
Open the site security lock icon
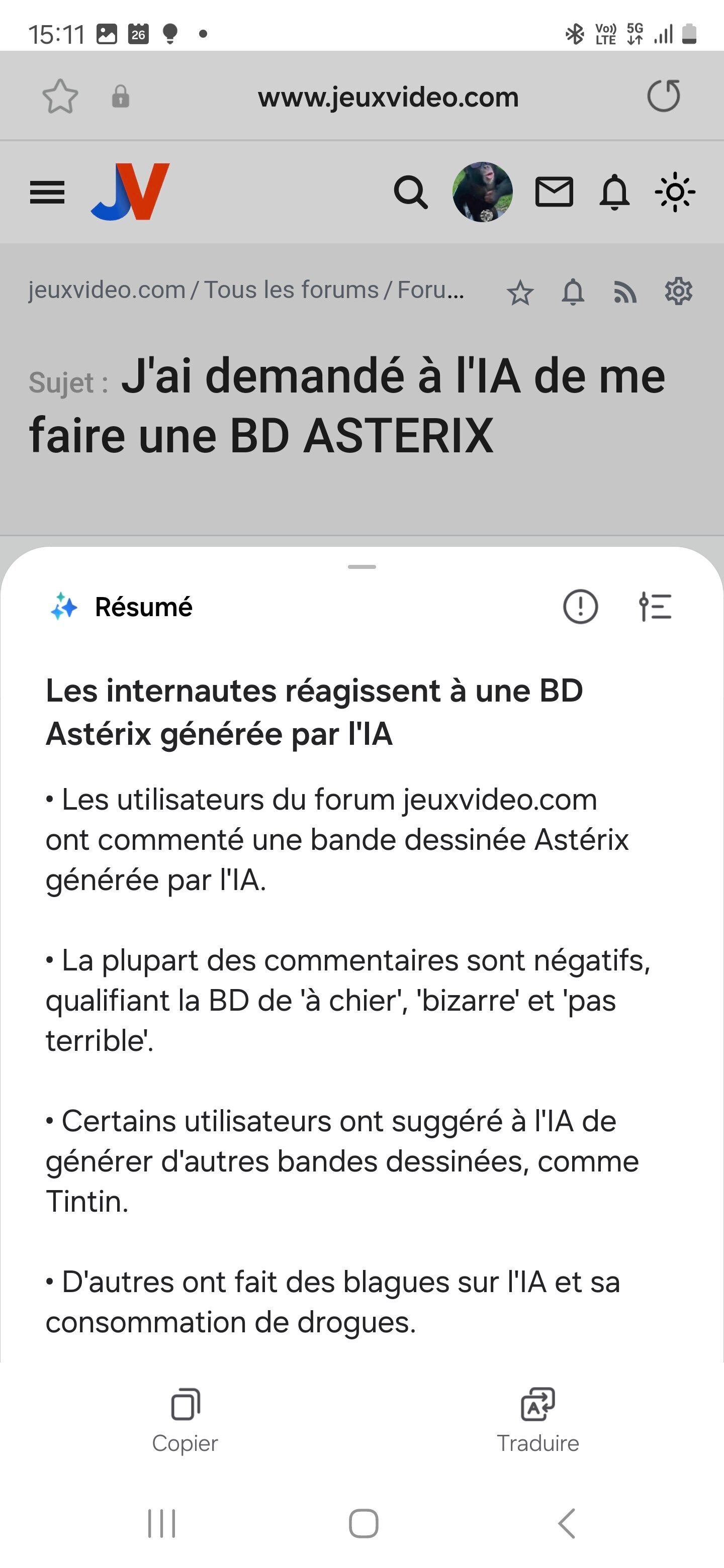[x=121, y=96]
